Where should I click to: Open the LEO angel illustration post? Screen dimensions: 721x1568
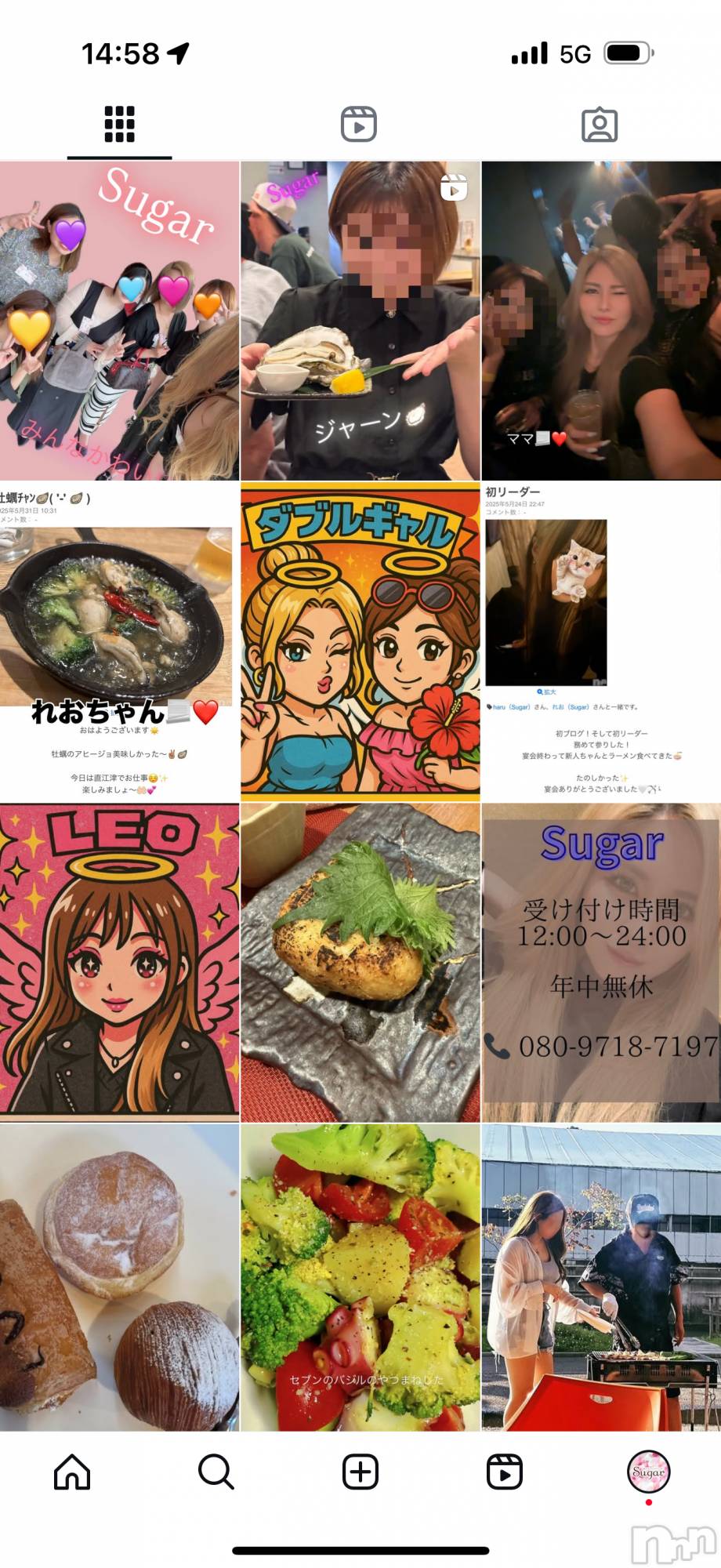(x=119, y=963)
